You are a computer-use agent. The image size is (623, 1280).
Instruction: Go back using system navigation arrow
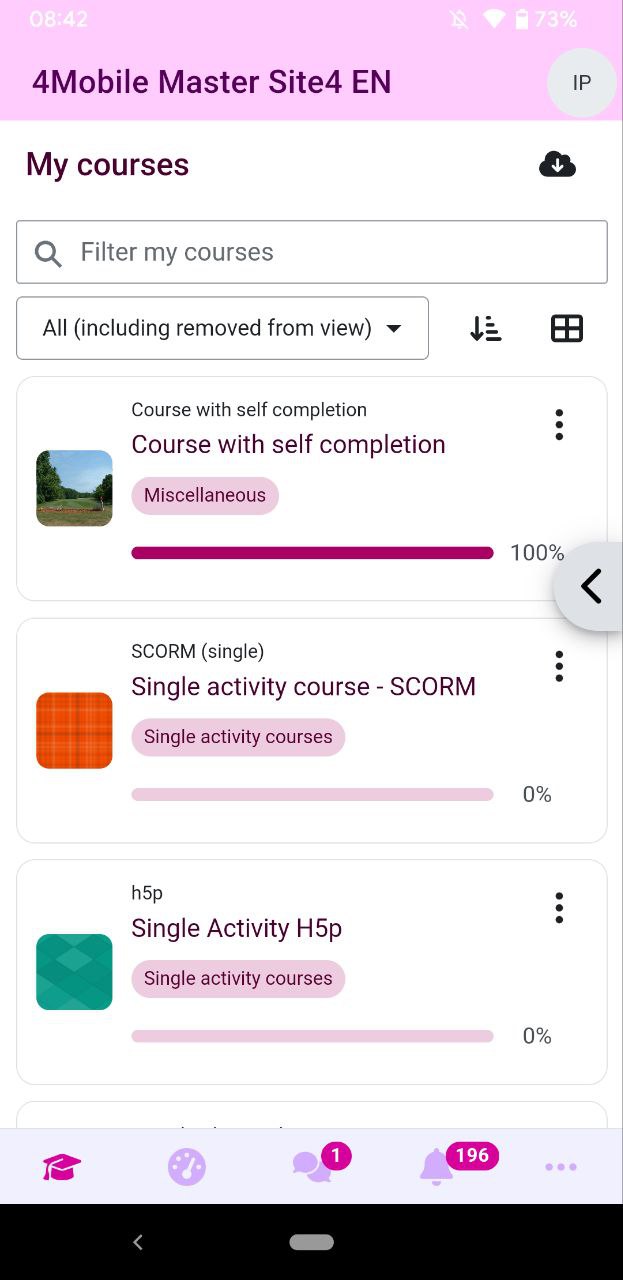tap(138, 1242)
